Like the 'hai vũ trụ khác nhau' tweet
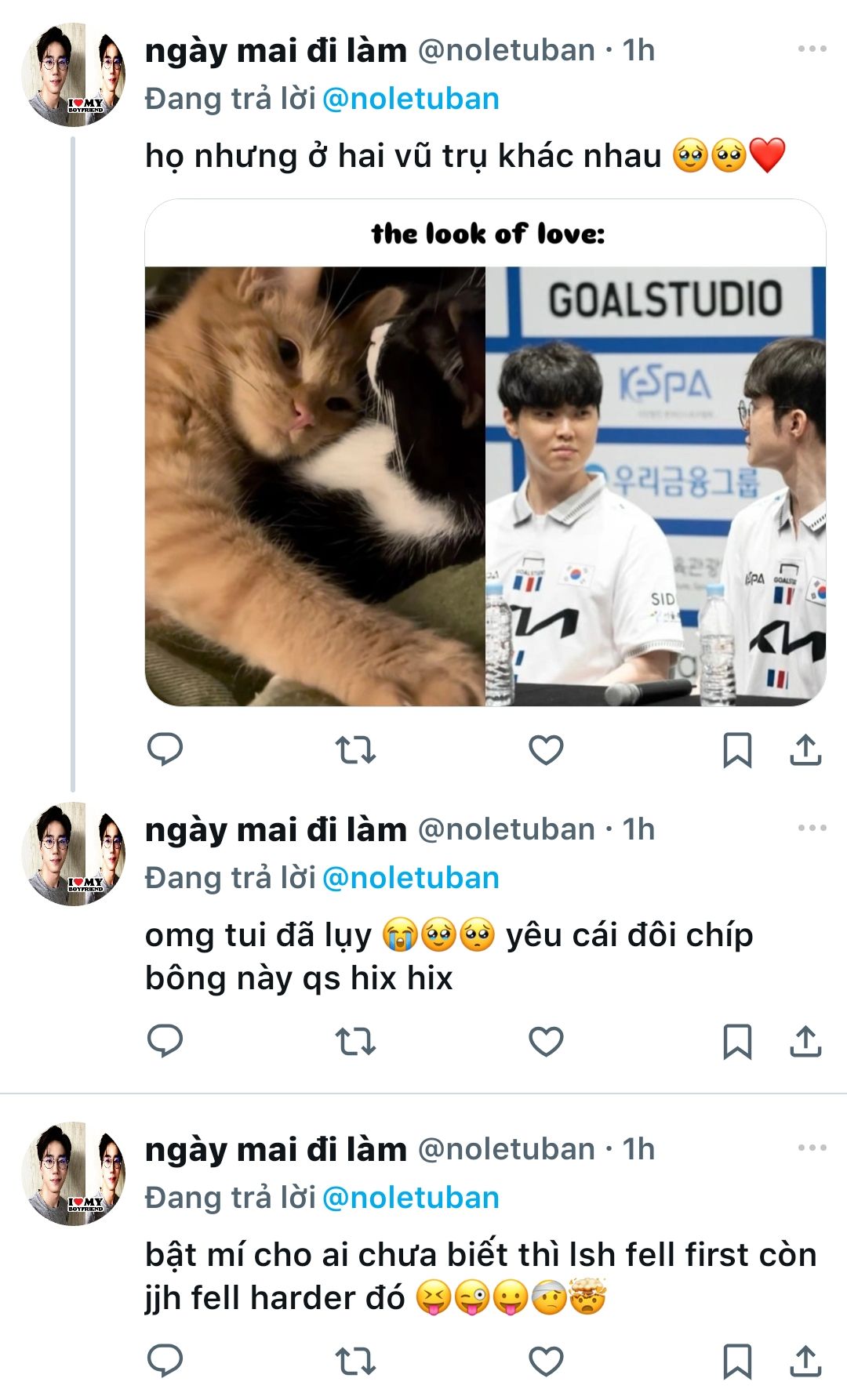This screenshot has width=847, height=1400. [x=546, y=750]
